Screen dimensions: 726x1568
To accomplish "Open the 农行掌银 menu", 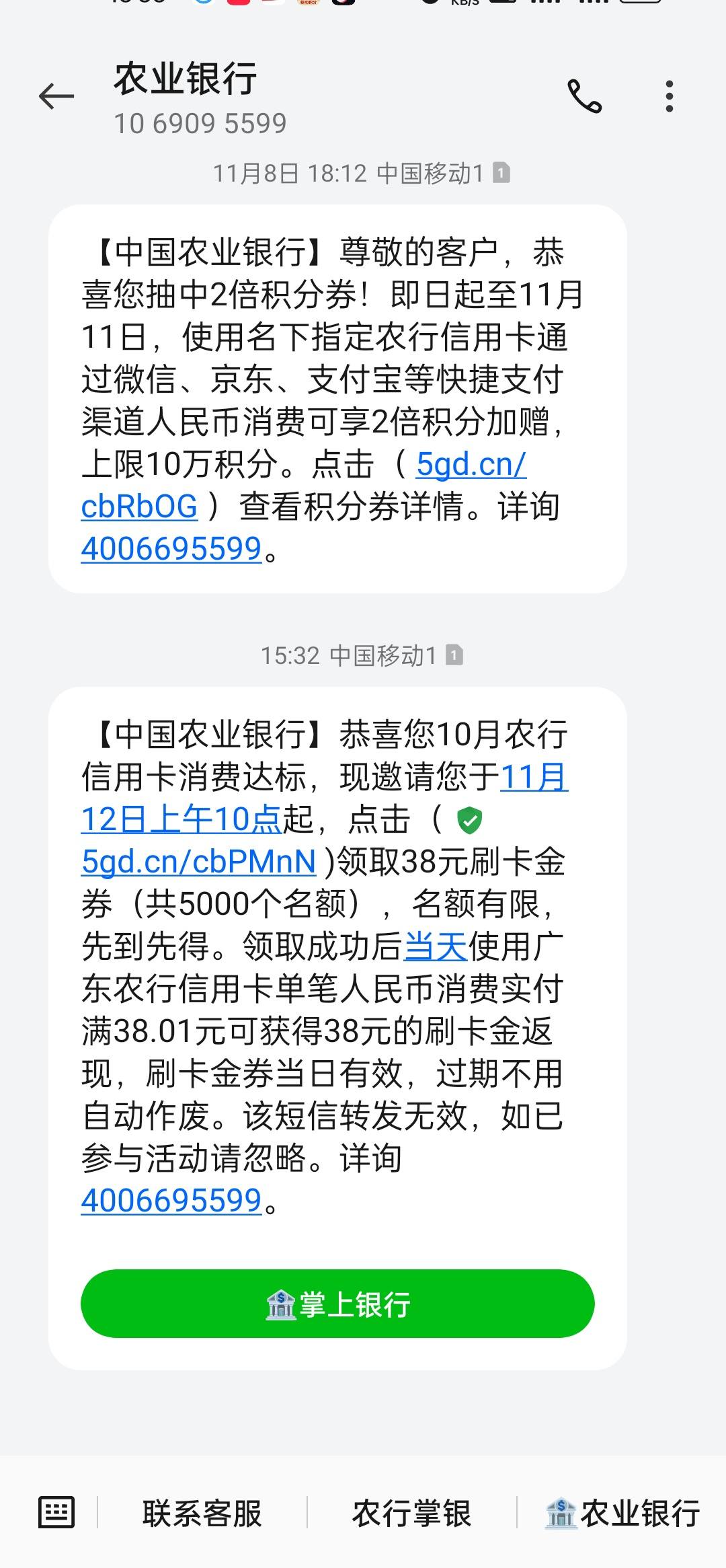I will click(x=411, y=1514).
